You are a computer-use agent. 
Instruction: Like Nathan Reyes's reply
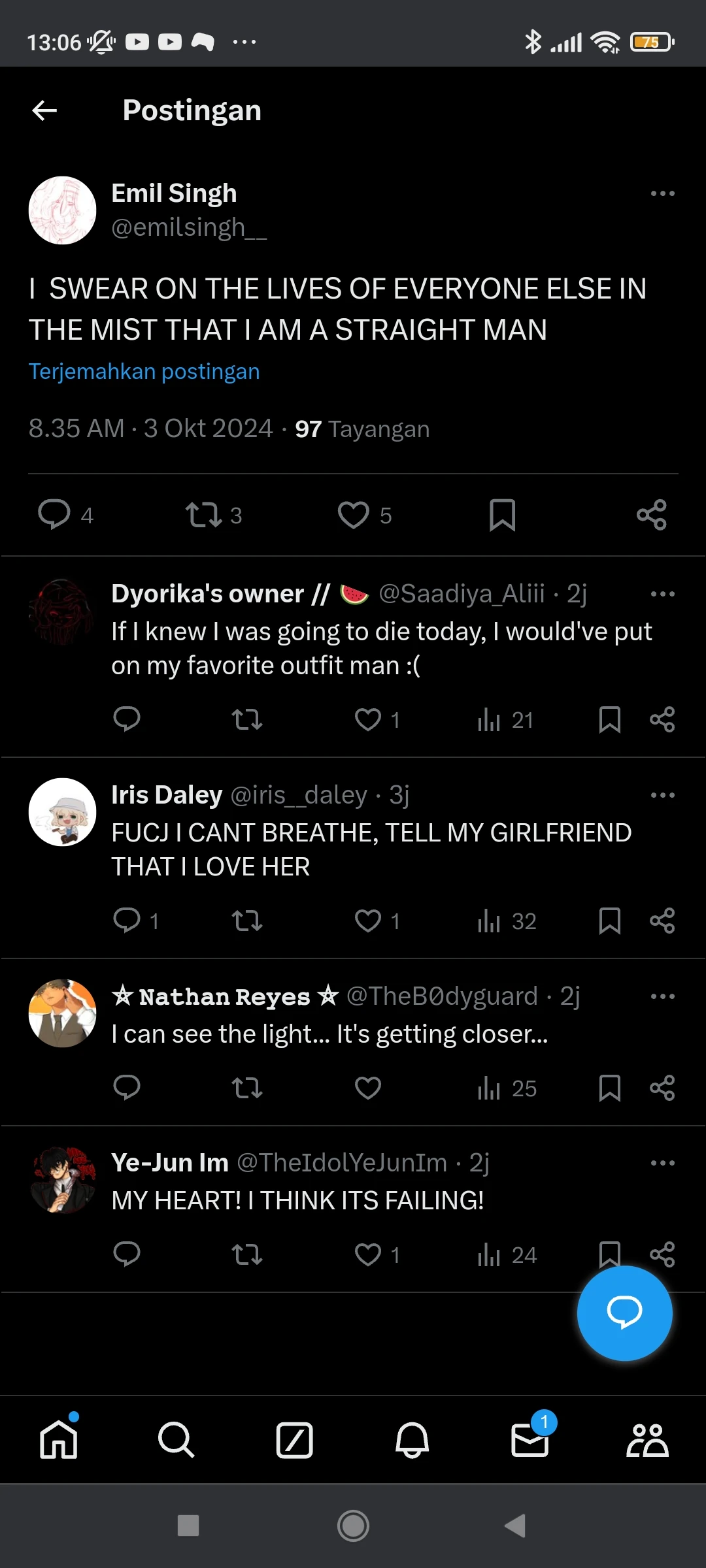368,1088
